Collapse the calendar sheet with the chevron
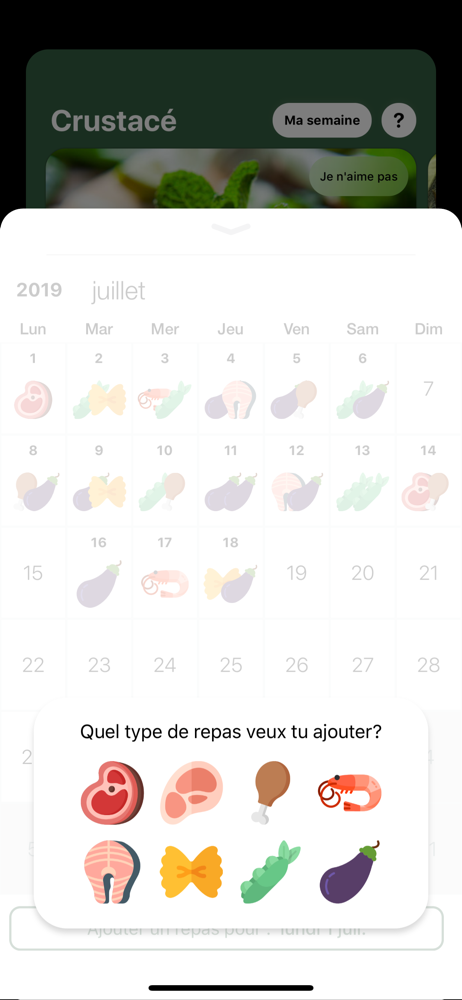 [231, 228]
